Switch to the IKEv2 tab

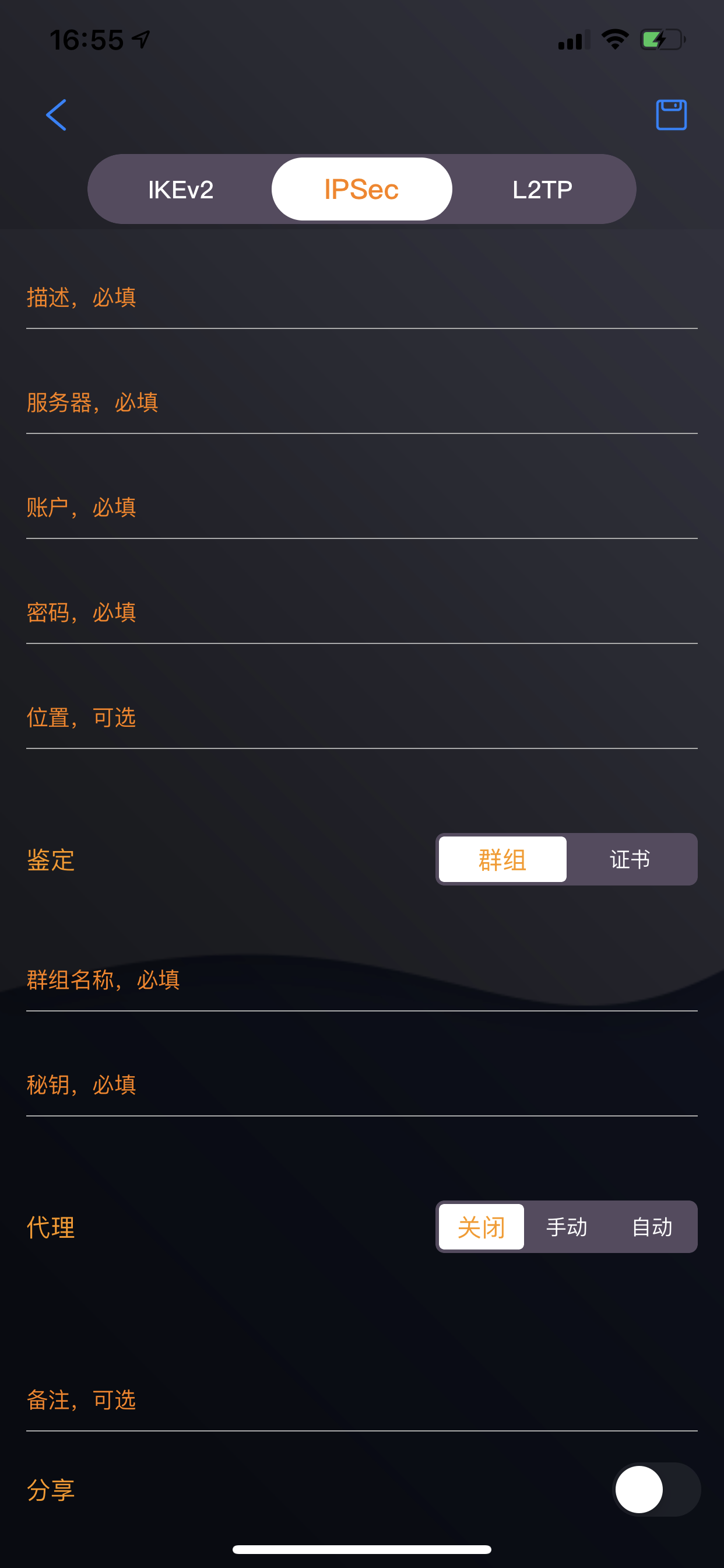pos(181,190)
